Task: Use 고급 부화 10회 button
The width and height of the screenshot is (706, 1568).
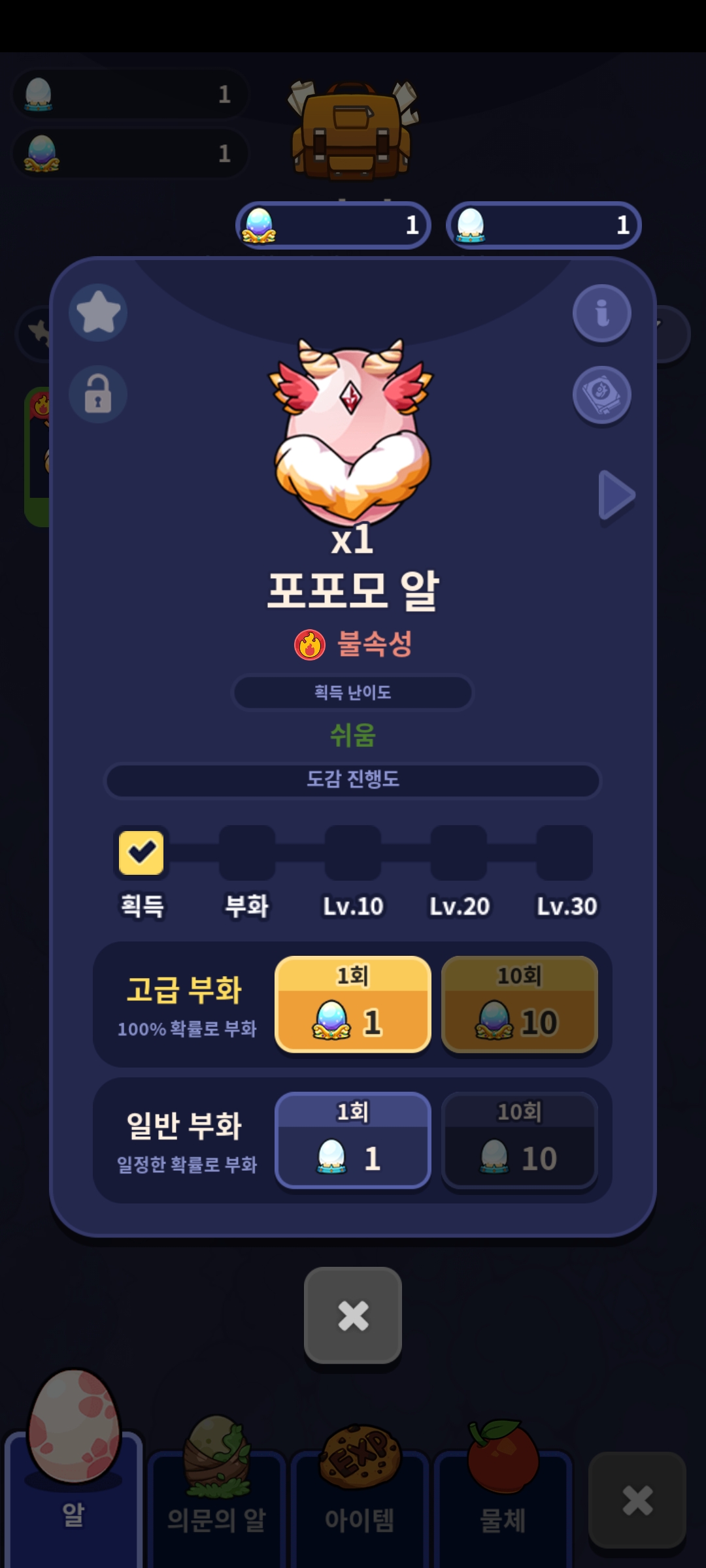Action: [520, 1004]
